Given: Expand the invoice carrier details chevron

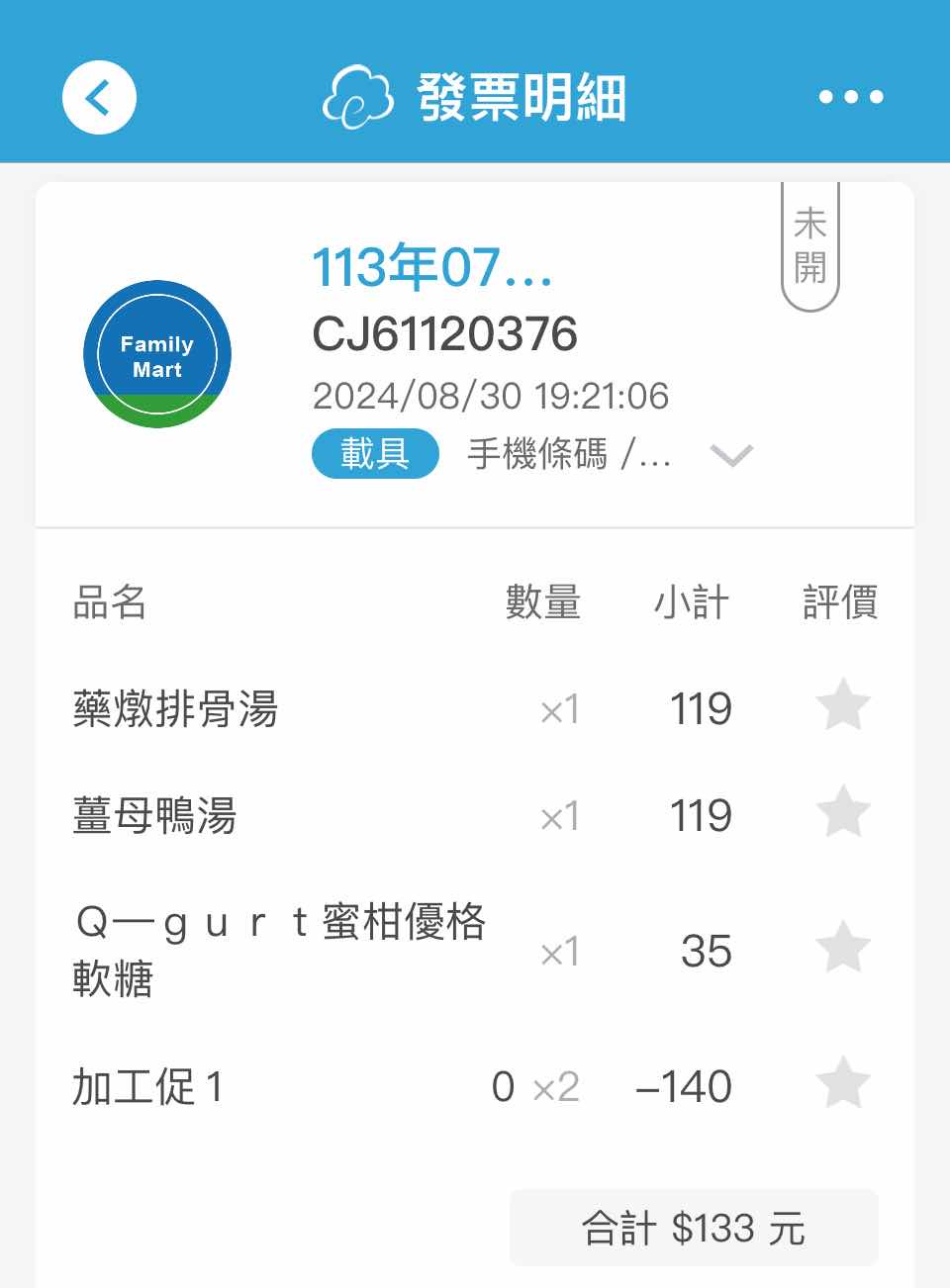Looking at the screenshot, I should [731, 455].
